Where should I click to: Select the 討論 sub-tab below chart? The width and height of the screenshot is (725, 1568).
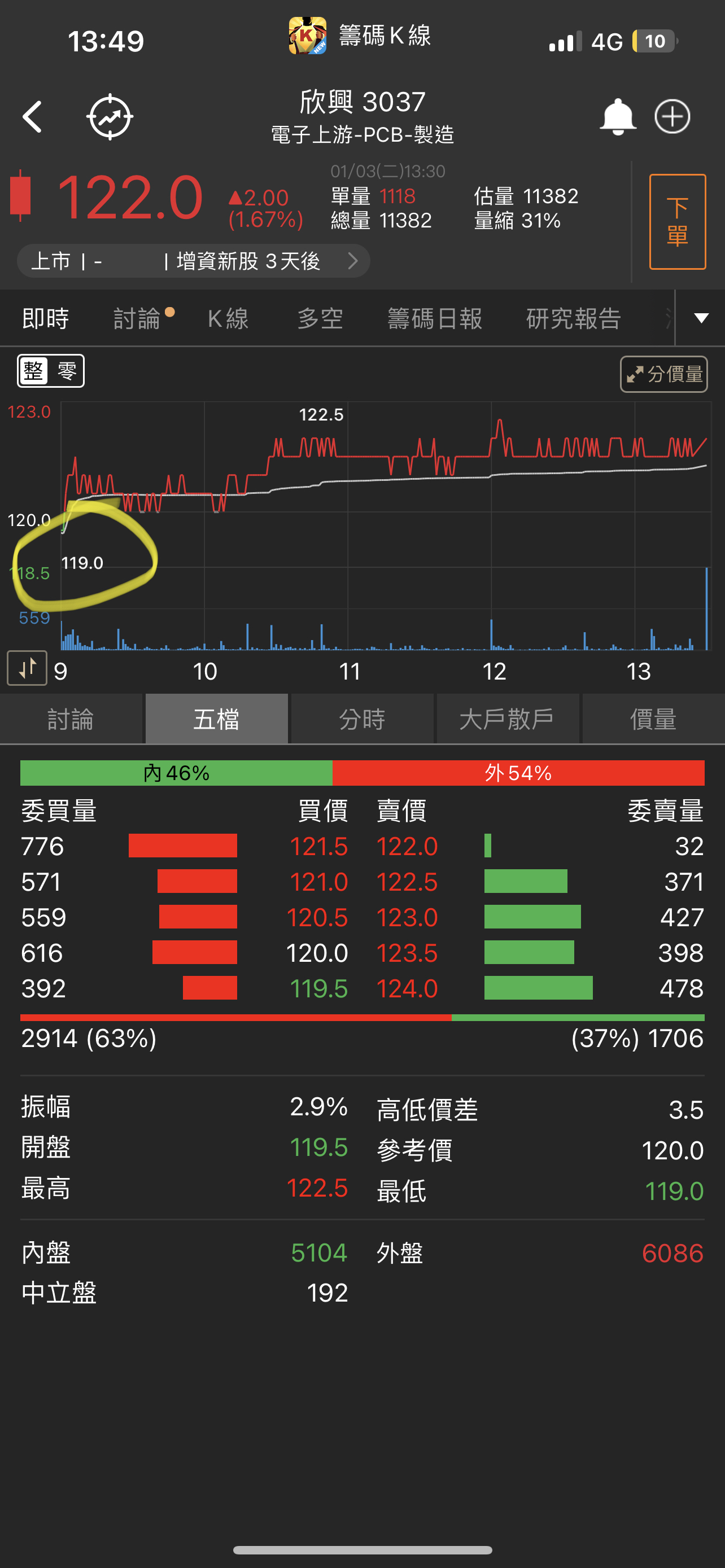(71, 720)
